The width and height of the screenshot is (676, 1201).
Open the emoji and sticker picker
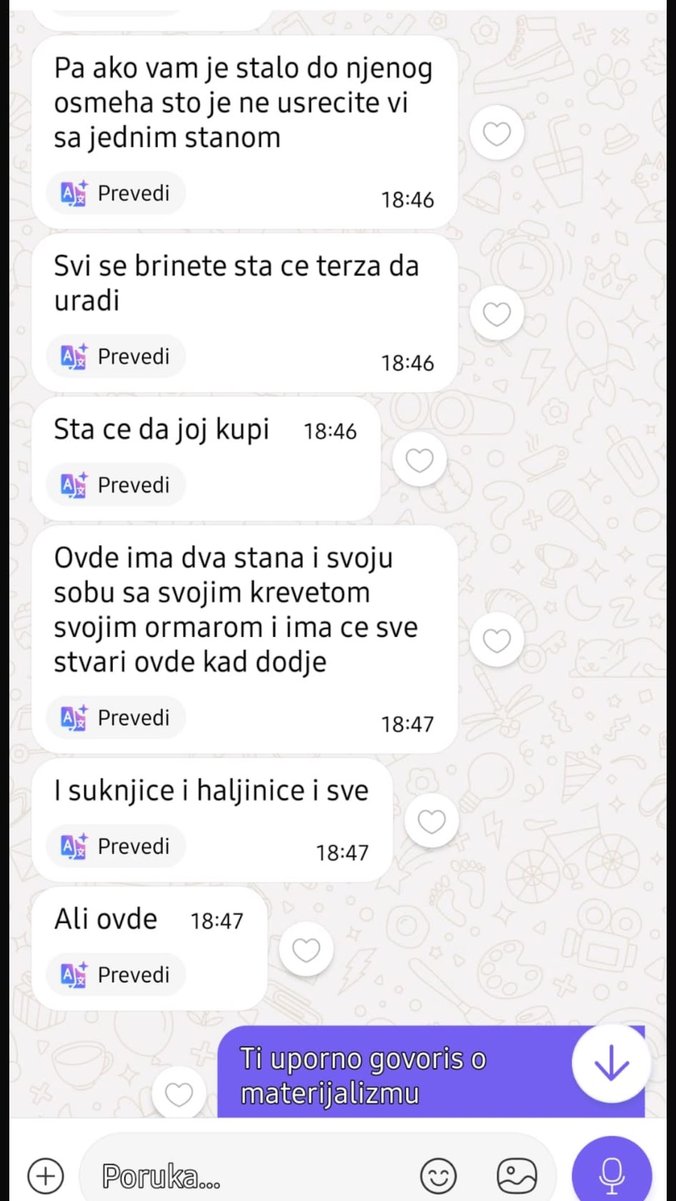pyautogui.click(x=438, y=1174)
